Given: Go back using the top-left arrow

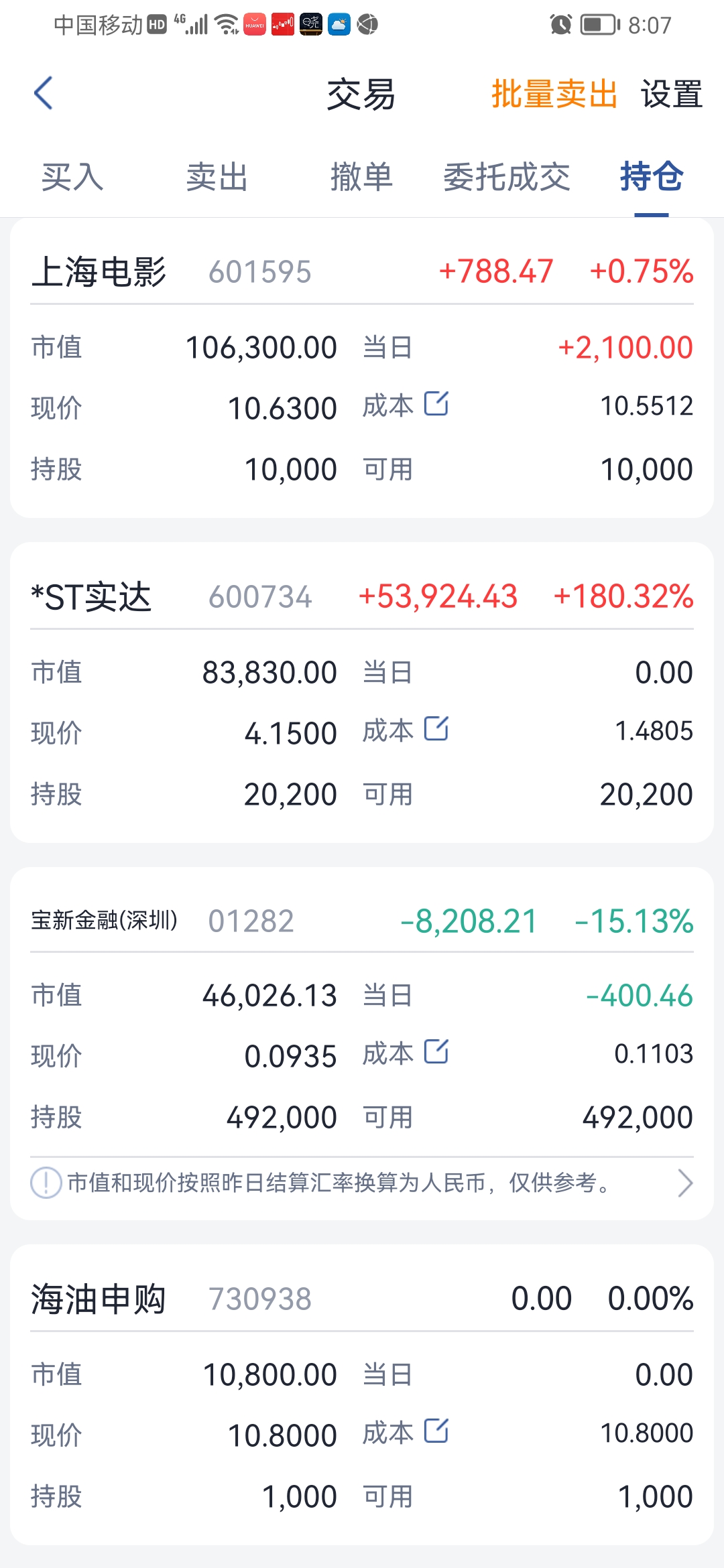Looking at the screenshot, I should 43,93.
